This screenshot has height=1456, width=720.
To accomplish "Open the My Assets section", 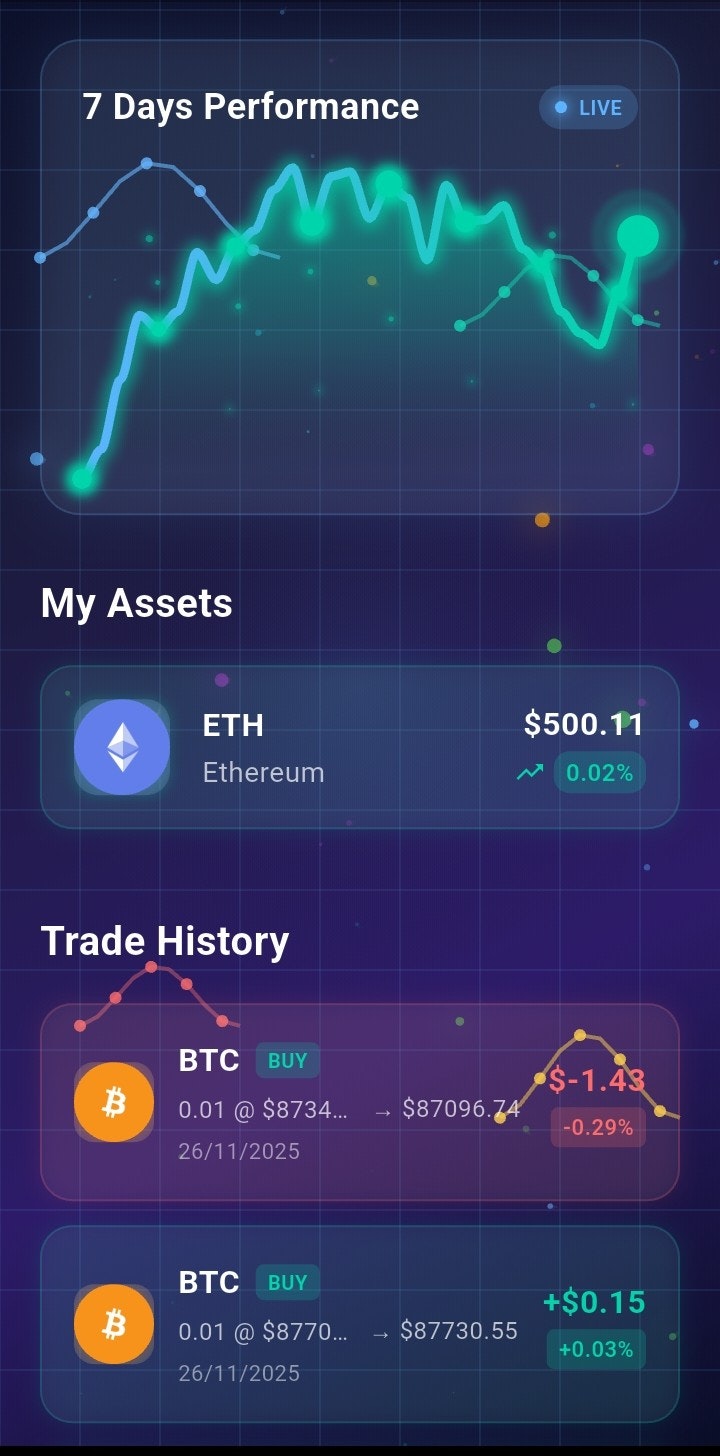I will [135, 603].
